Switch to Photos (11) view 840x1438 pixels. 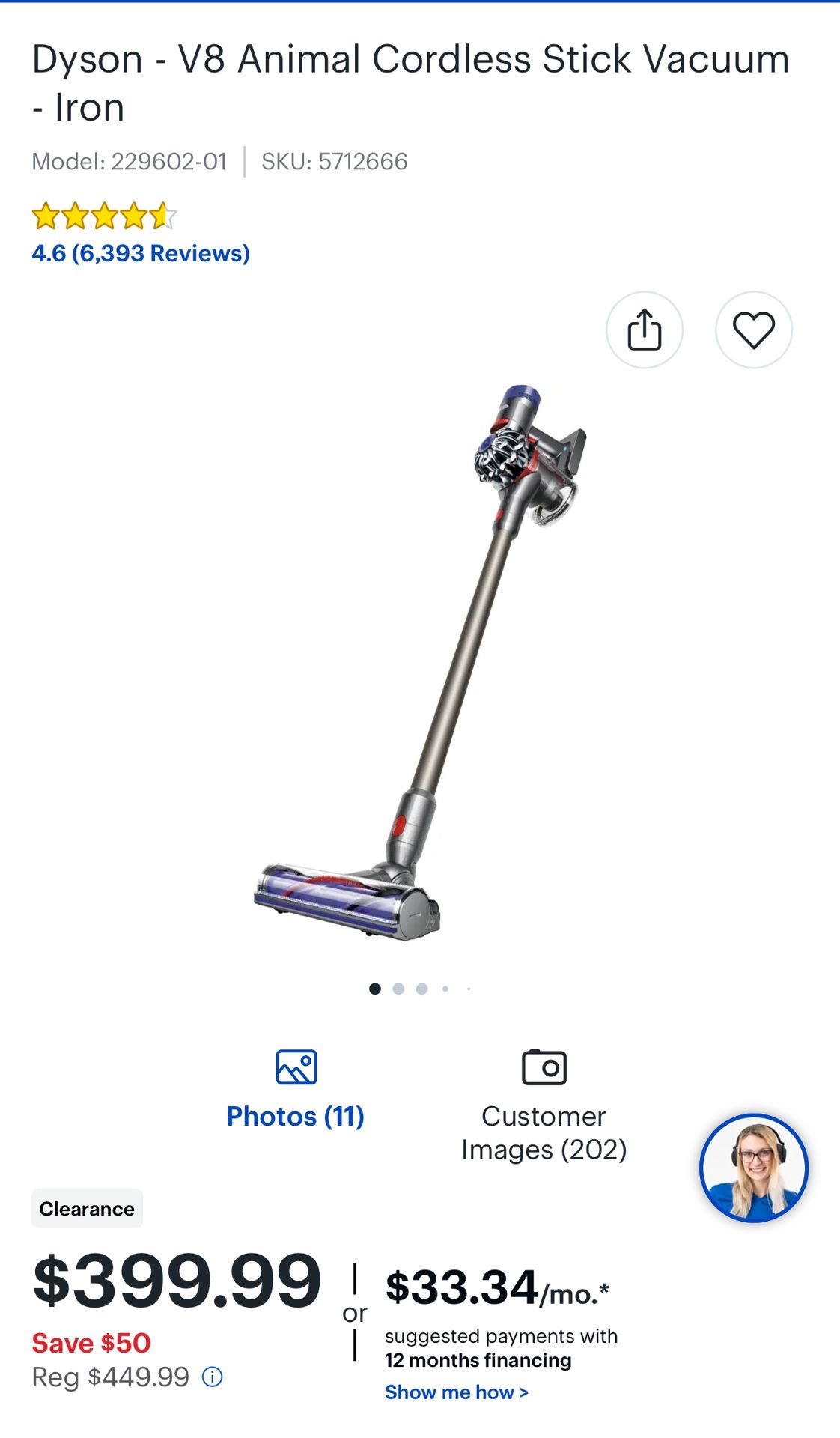[296, 1116]
